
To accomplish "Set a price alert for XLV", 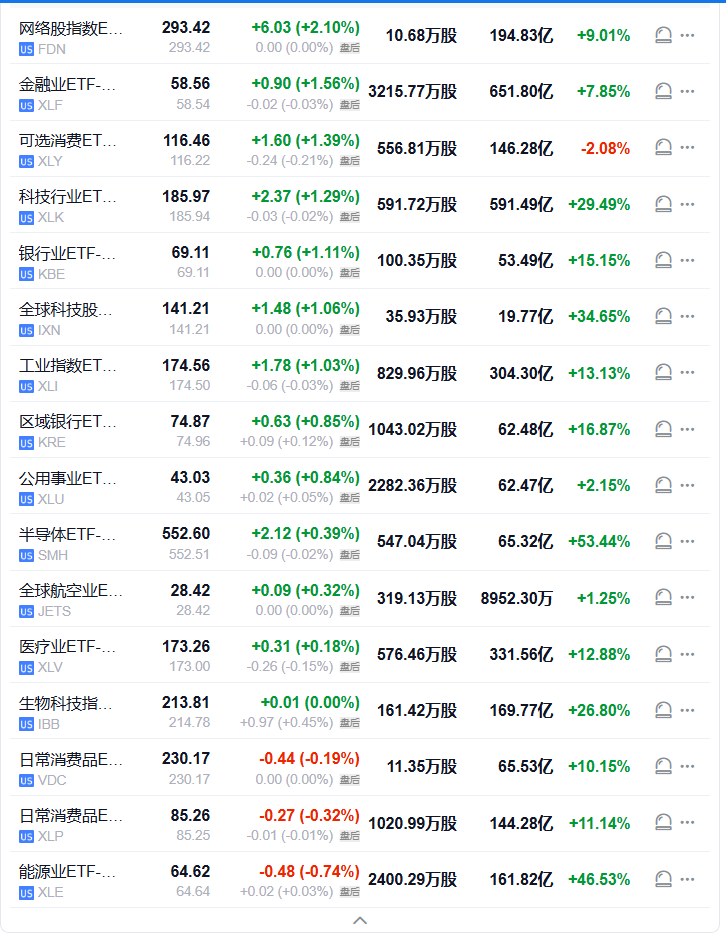I will pyautogui.click(x=663, y=654).
